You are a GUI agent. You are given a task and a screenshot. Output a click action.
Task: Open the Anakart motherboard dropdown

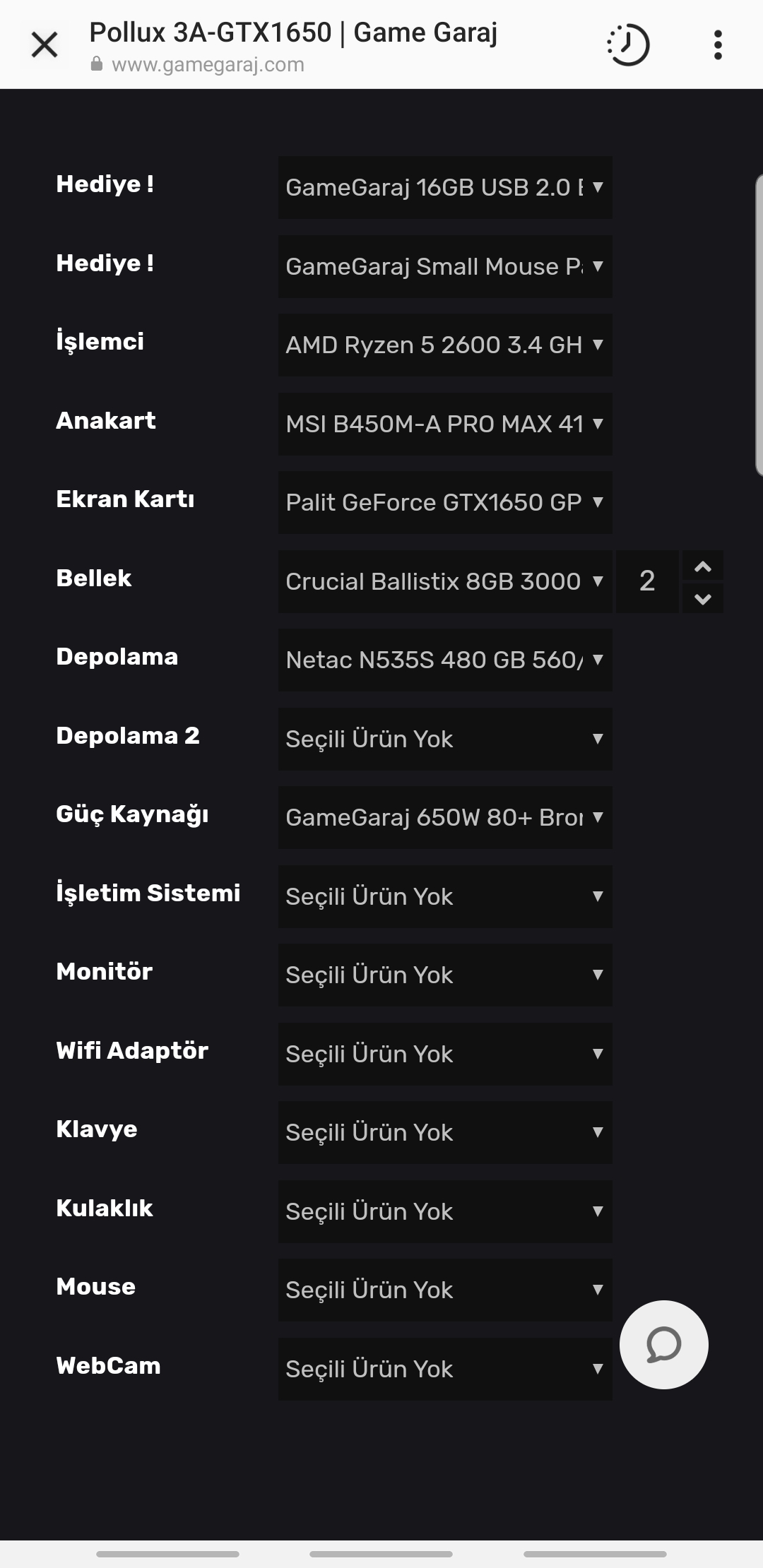point(445,424)
